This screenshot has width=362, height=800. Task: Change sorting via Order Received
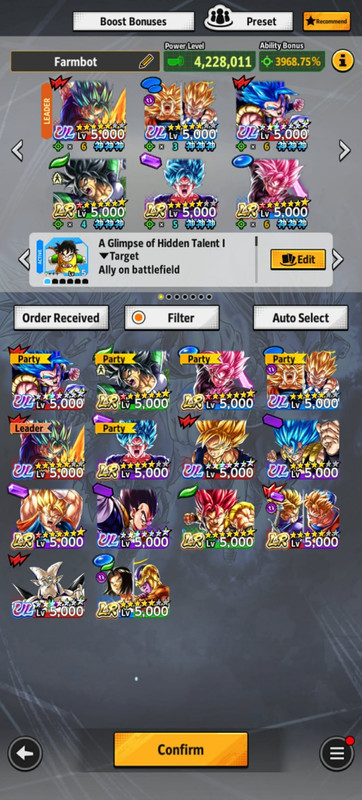click(x=61, y=318)
